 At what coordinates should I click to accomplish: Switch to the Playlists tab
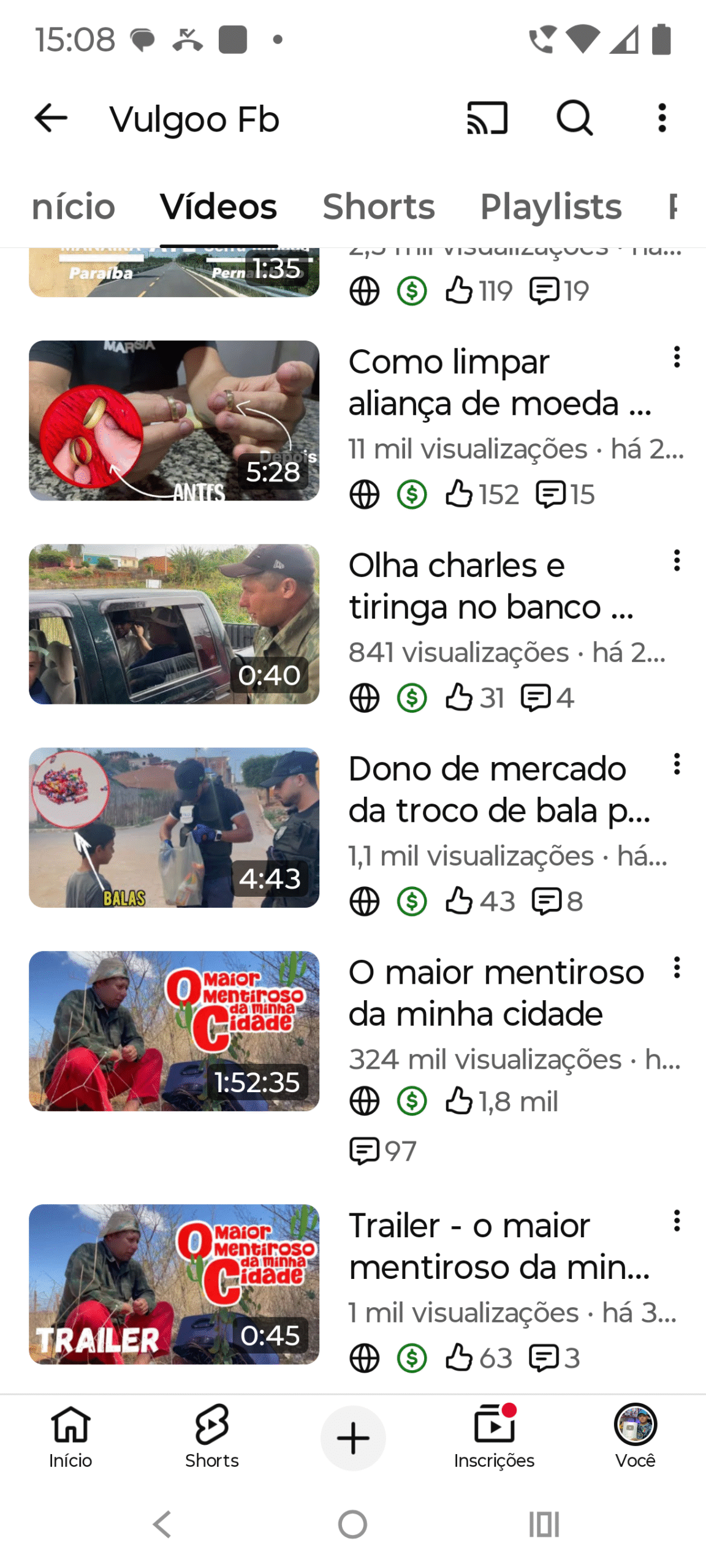click(x=550, y=207)
